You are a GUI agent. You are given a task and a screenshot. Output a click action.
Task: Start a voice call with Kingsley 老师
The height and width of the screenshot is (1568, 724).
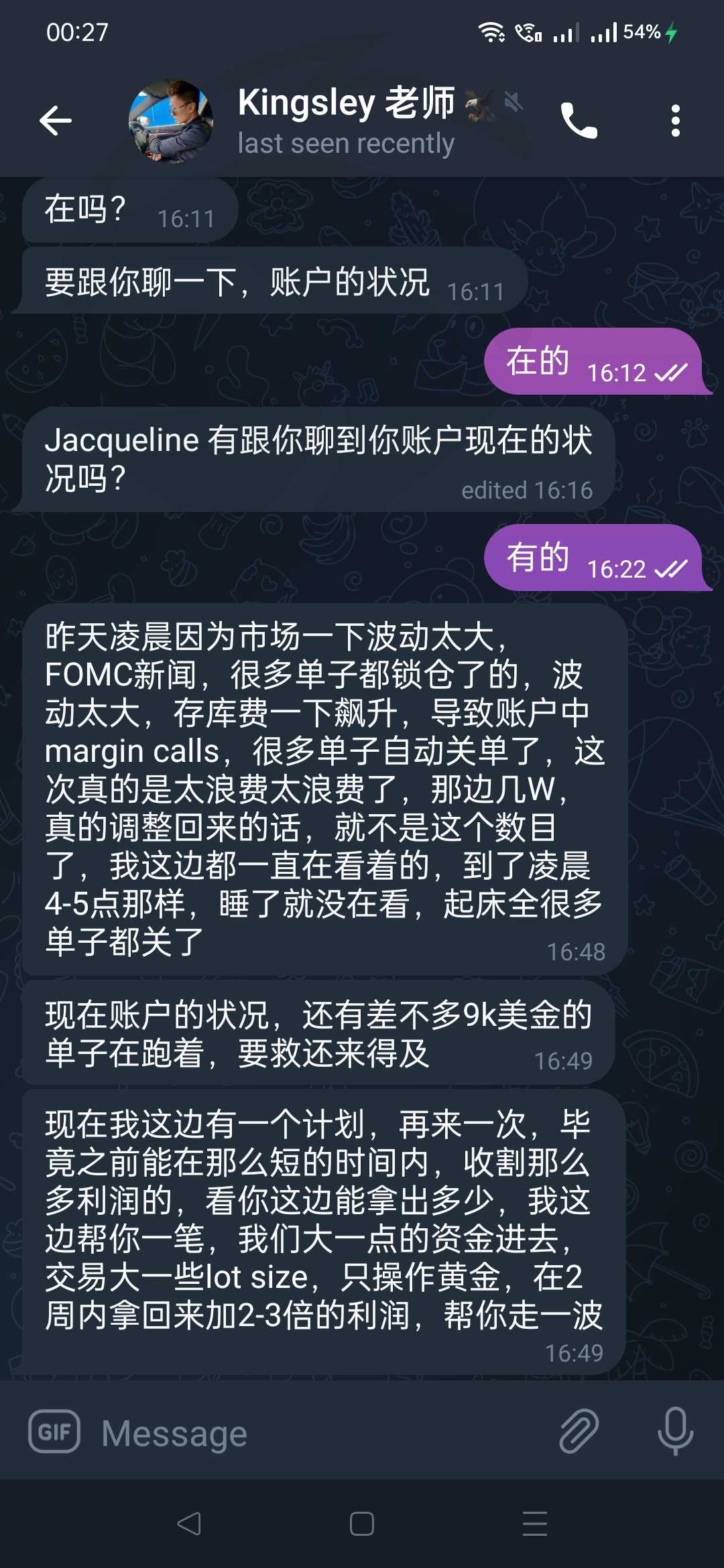click(579, 121)
